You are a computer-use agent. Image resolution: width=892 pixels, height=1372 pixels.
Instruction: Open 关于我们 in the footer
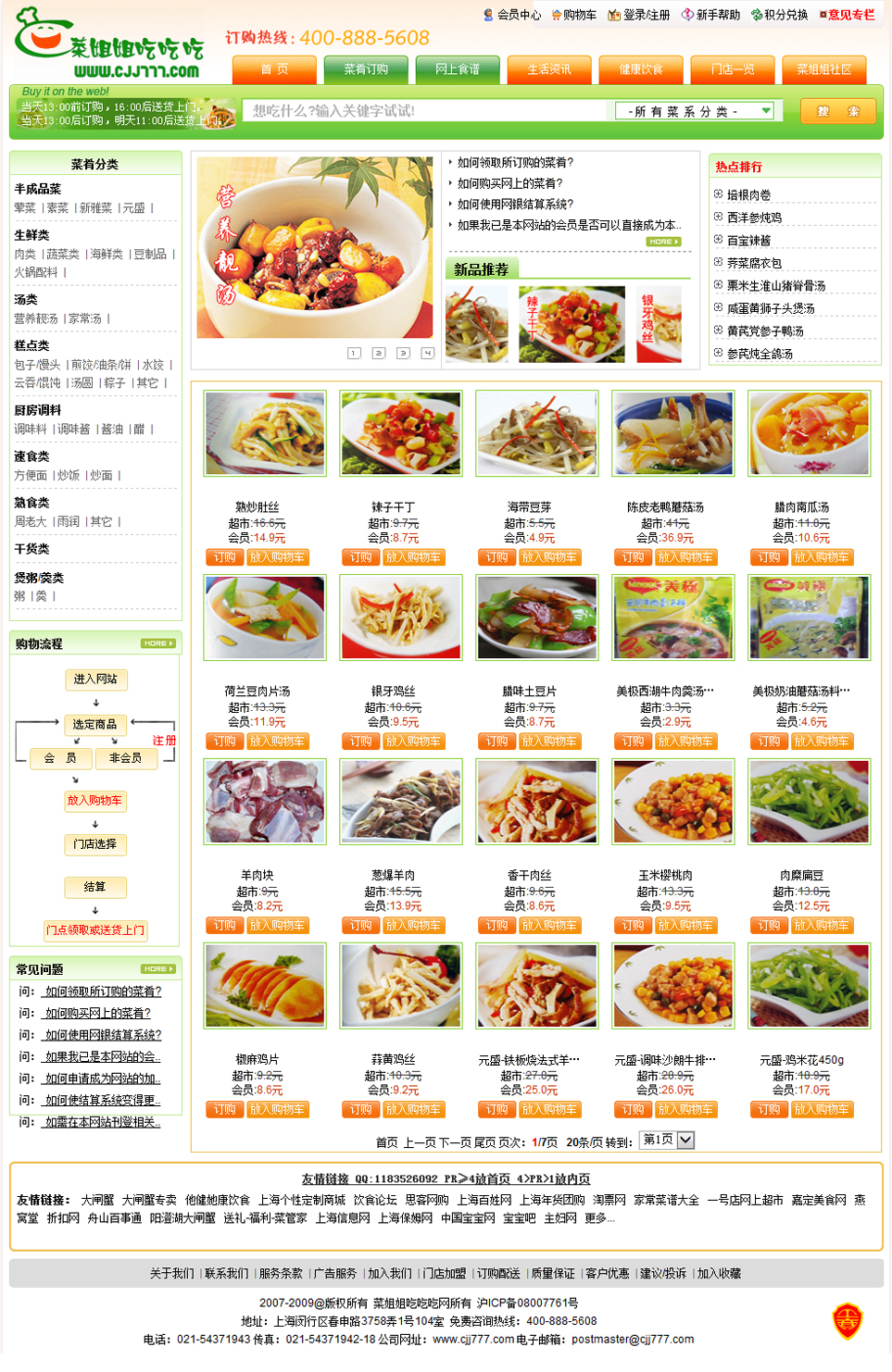tap(171, 1273)
